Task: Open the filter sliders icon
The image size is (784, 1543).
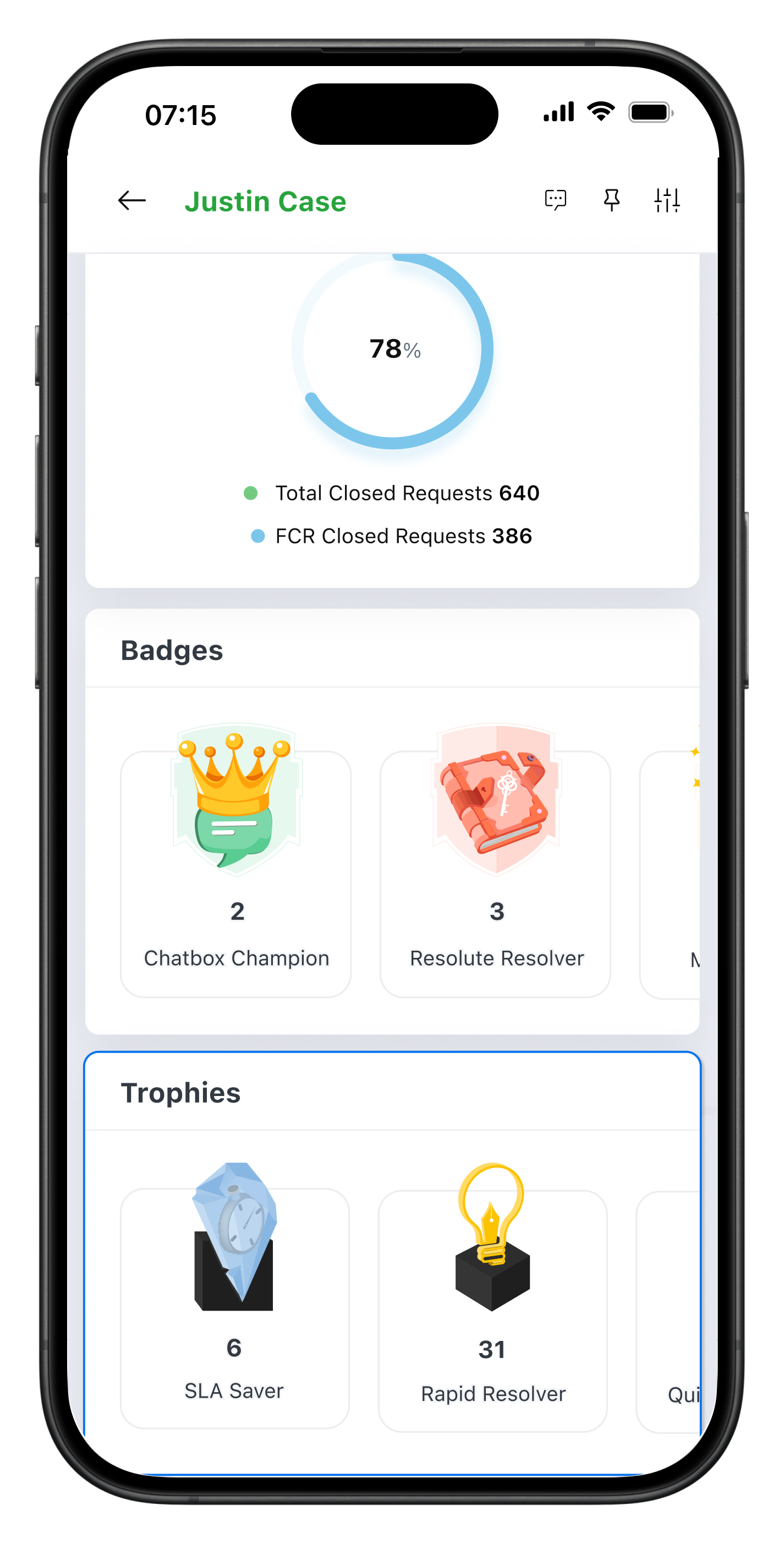Action: pos(667,200)
